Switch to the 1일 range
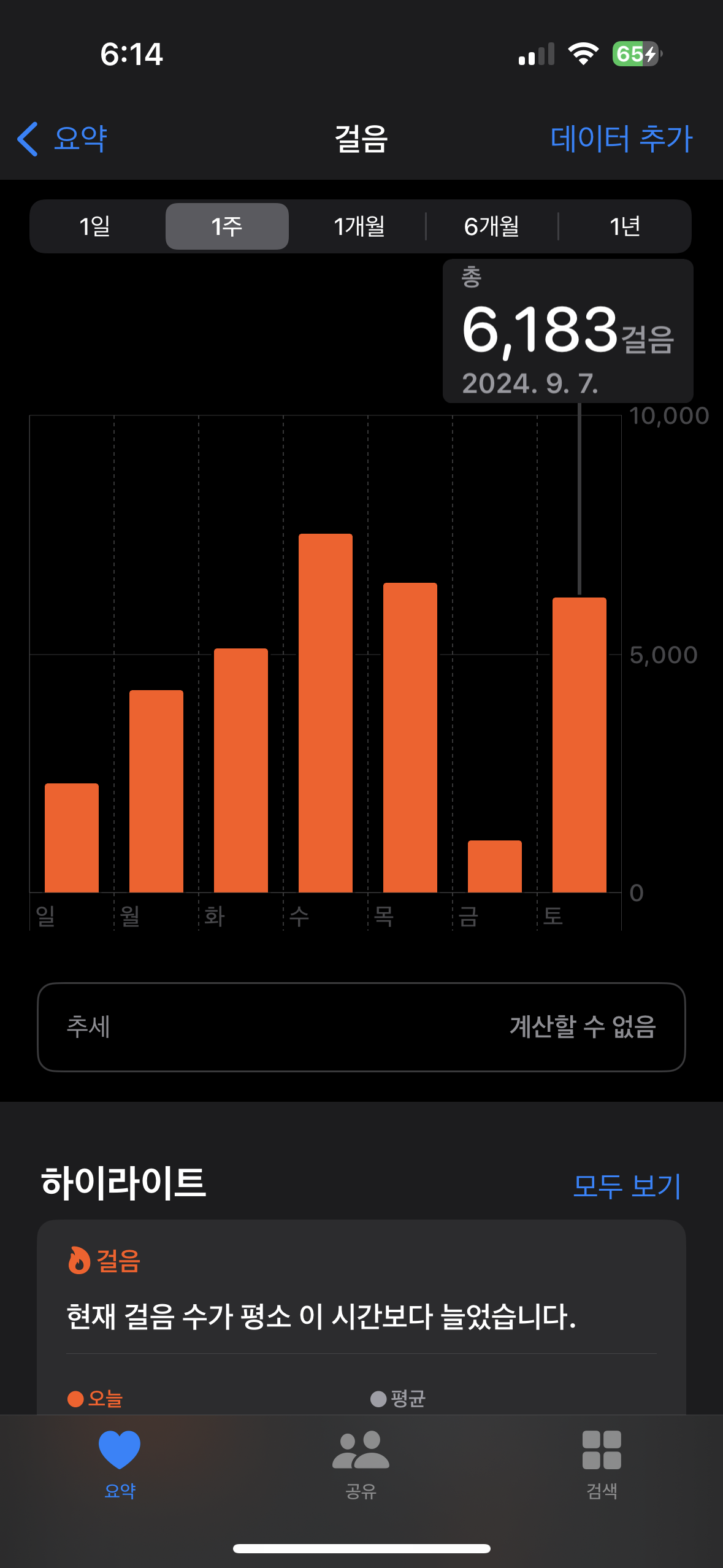This screenshot has height=1568, width=723. 95,226
